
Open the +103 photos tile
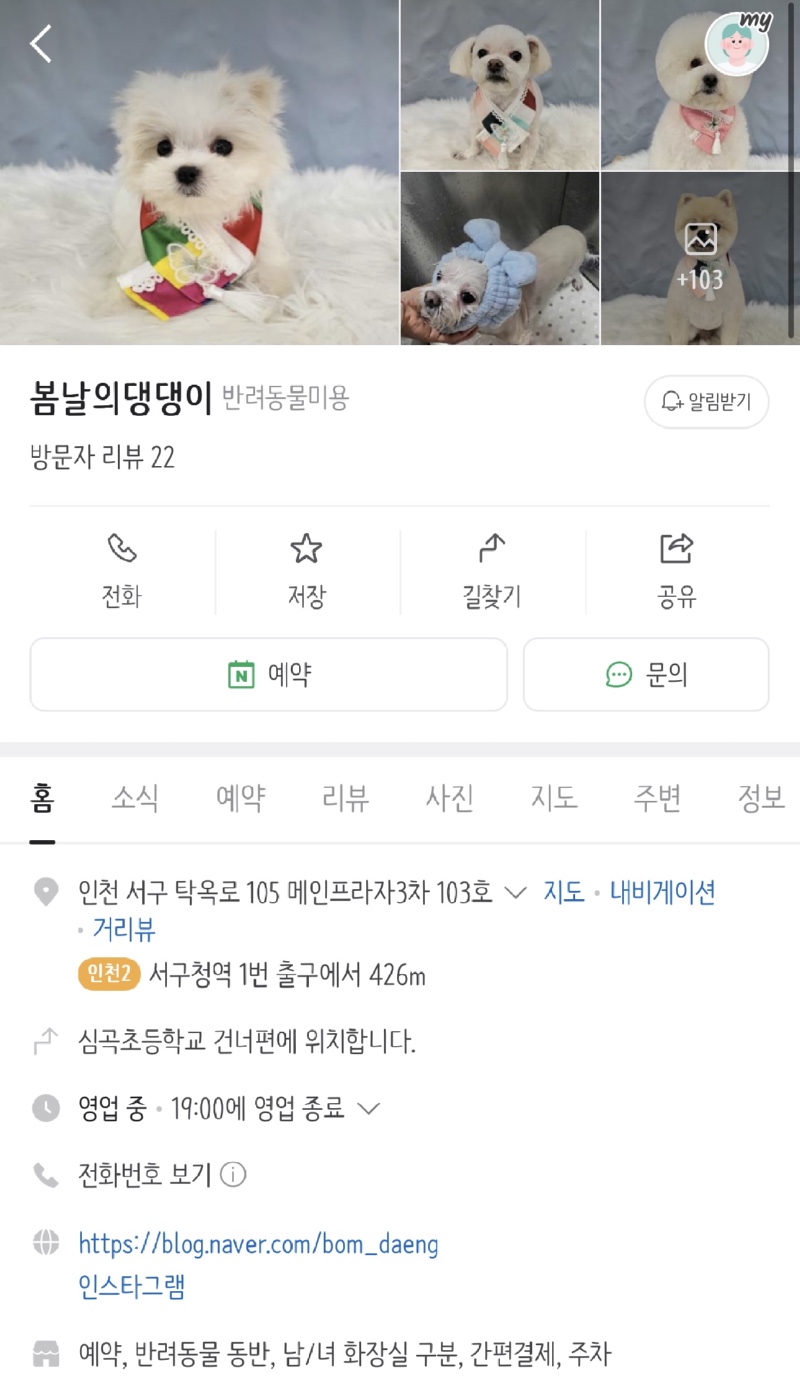click(700, 258)
